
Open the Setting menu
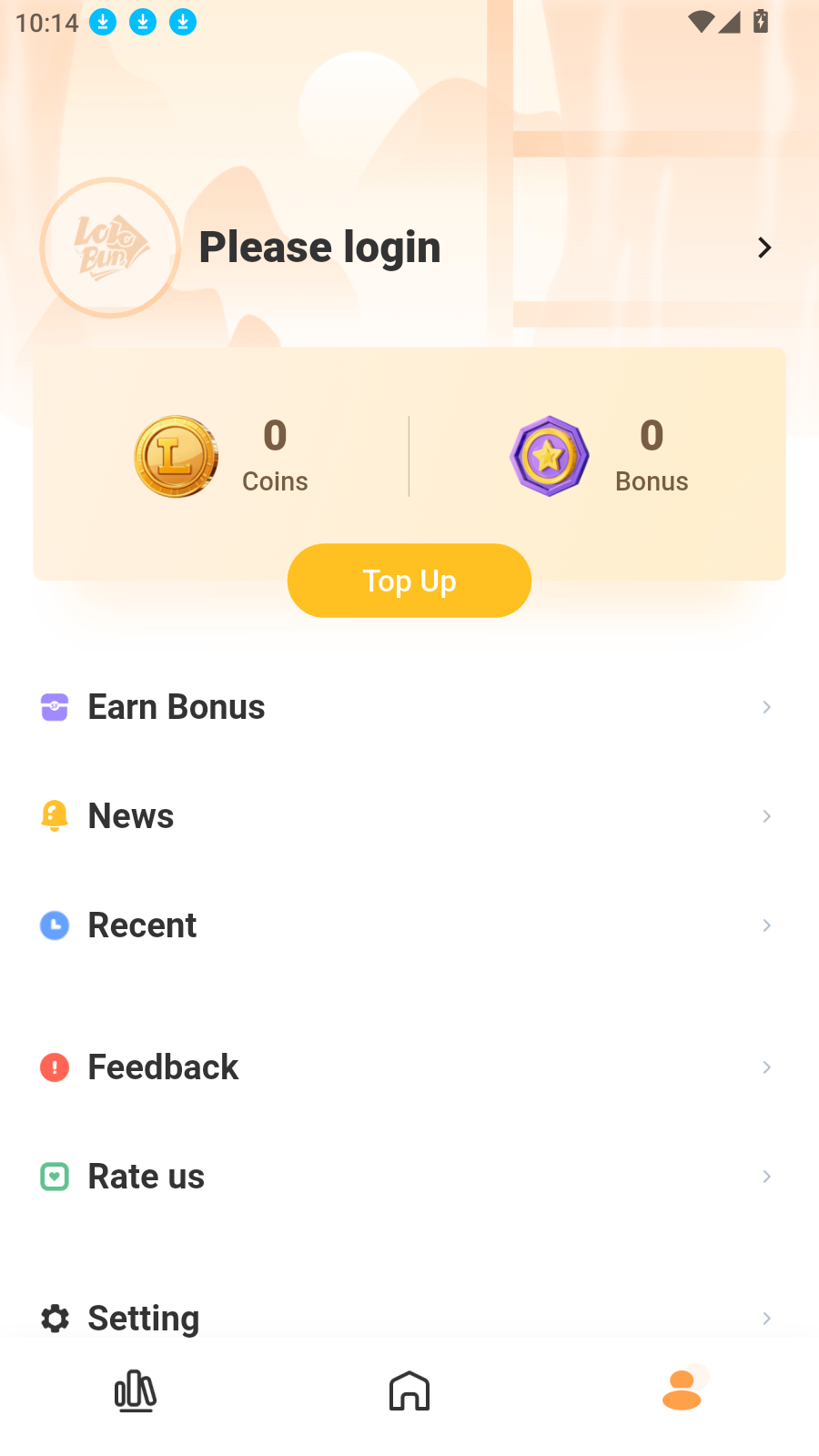pos(143,1318)
